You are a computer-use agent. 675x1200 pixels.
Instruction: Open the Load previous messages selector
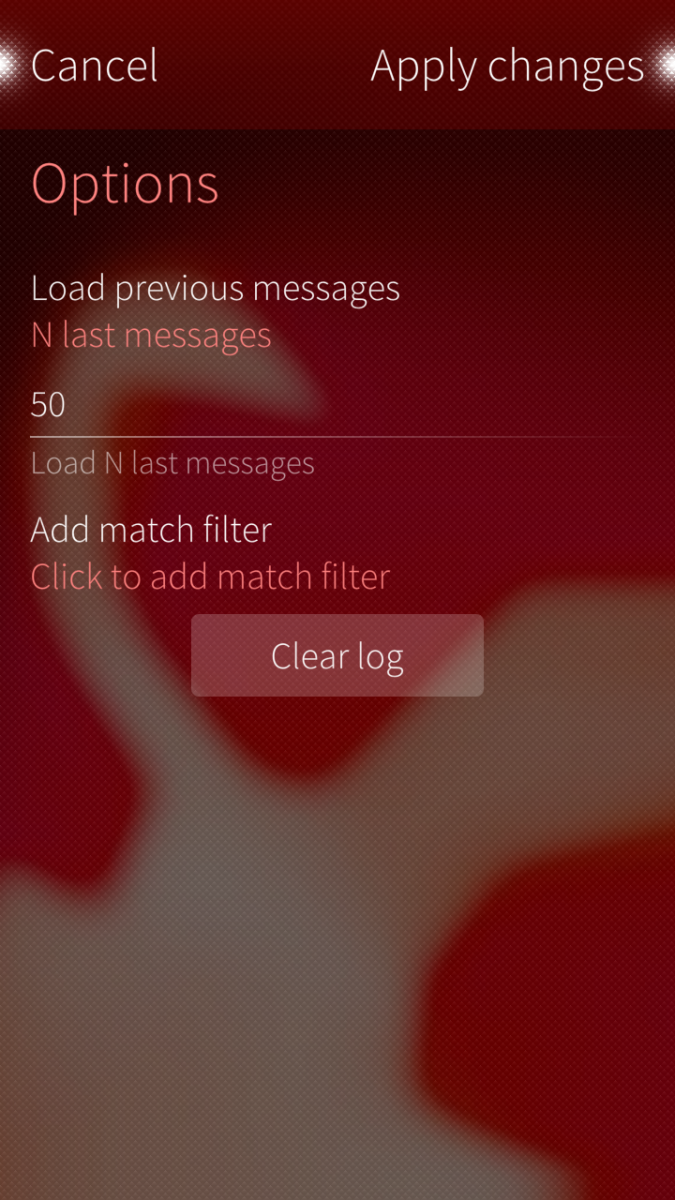[x=215, y=311]
